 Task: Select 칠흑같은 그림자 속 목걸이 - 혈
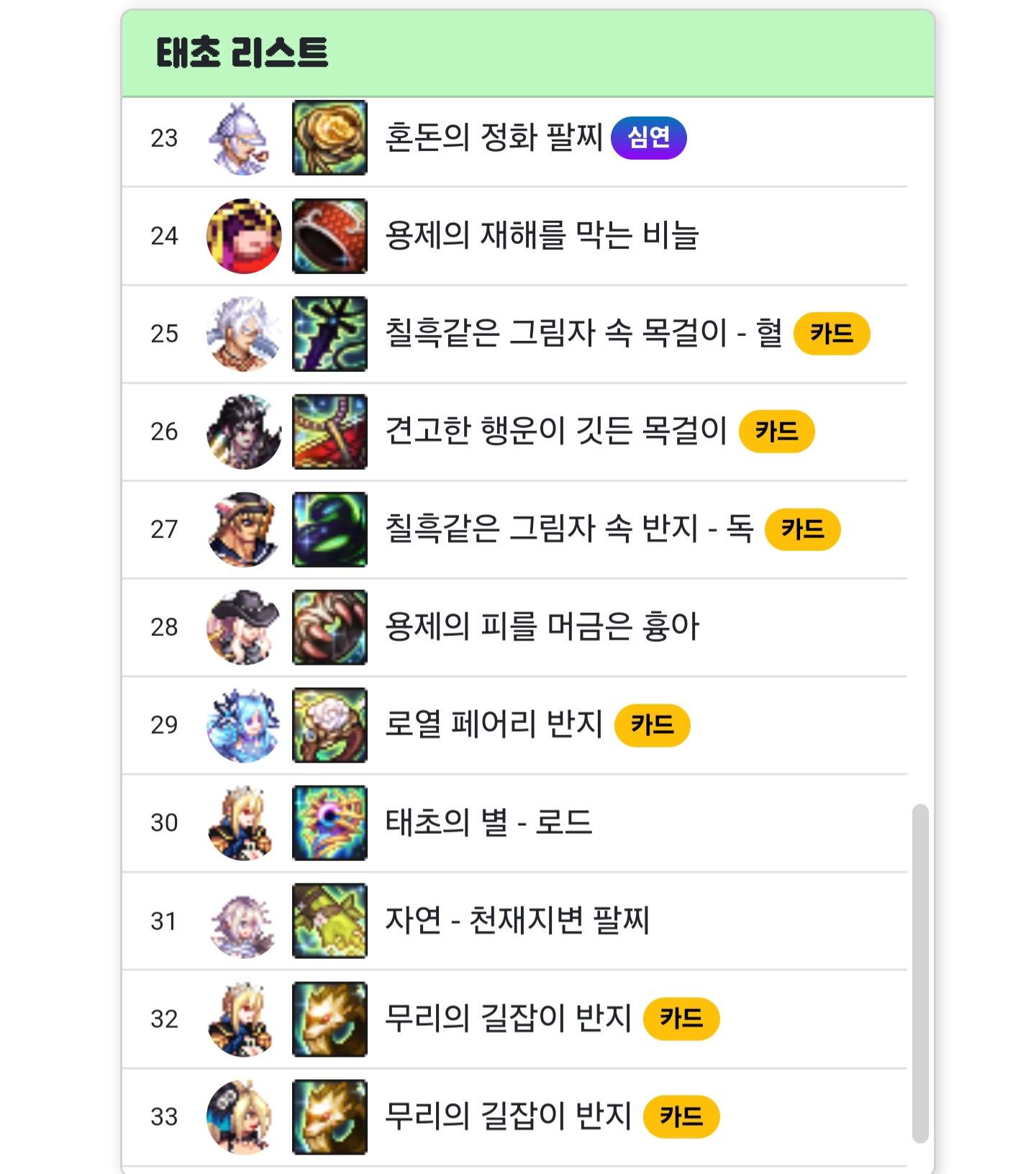(x=583, y=334)
